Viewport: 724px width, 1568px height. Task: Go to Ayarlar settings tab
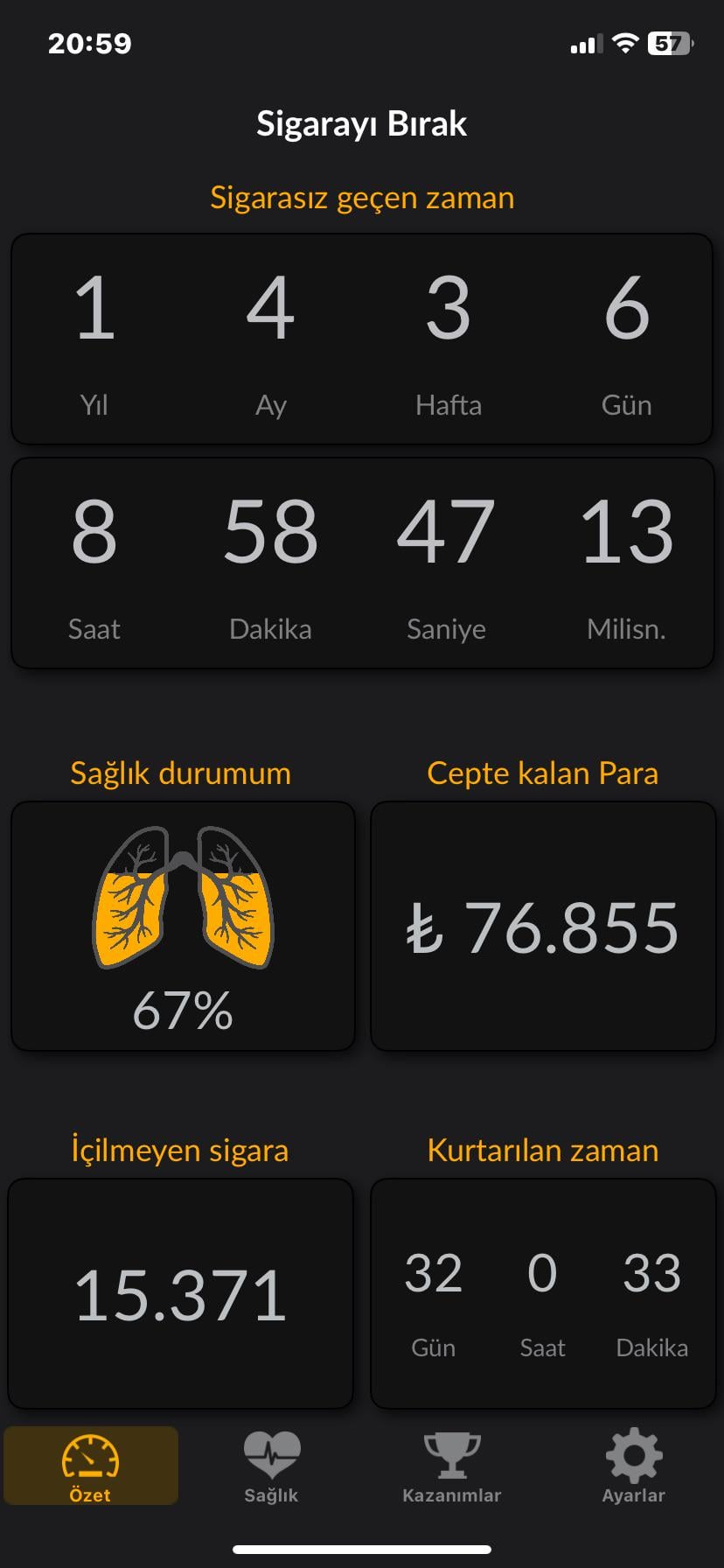coord(633,1466)
